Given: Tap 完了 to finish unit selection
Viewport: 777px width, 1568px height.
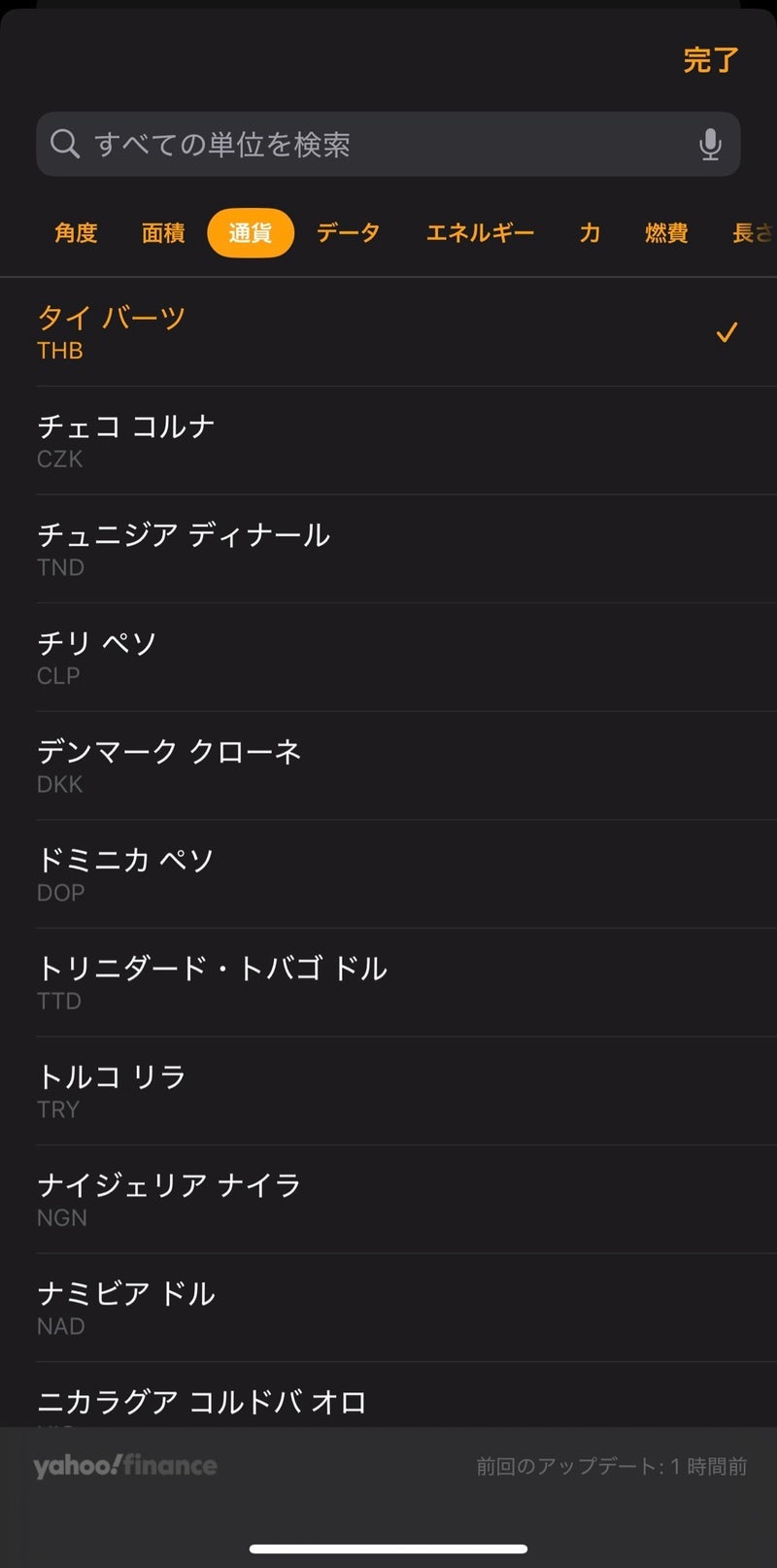Looking at the screenshot, I should 710,60.
